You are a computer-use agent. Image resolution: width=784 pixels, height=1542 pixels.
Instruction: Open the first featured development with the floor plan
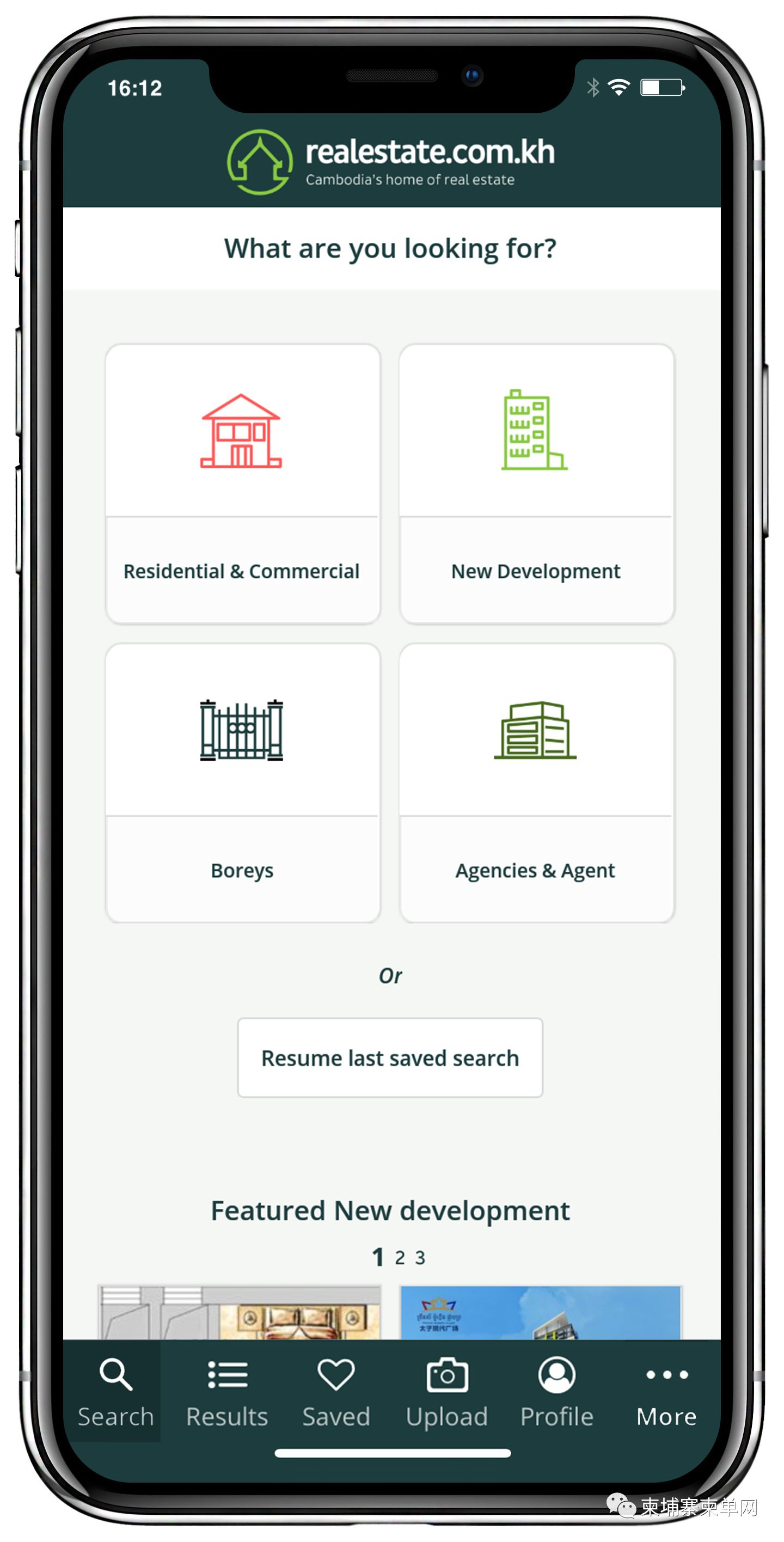(x=240, y=1313)
